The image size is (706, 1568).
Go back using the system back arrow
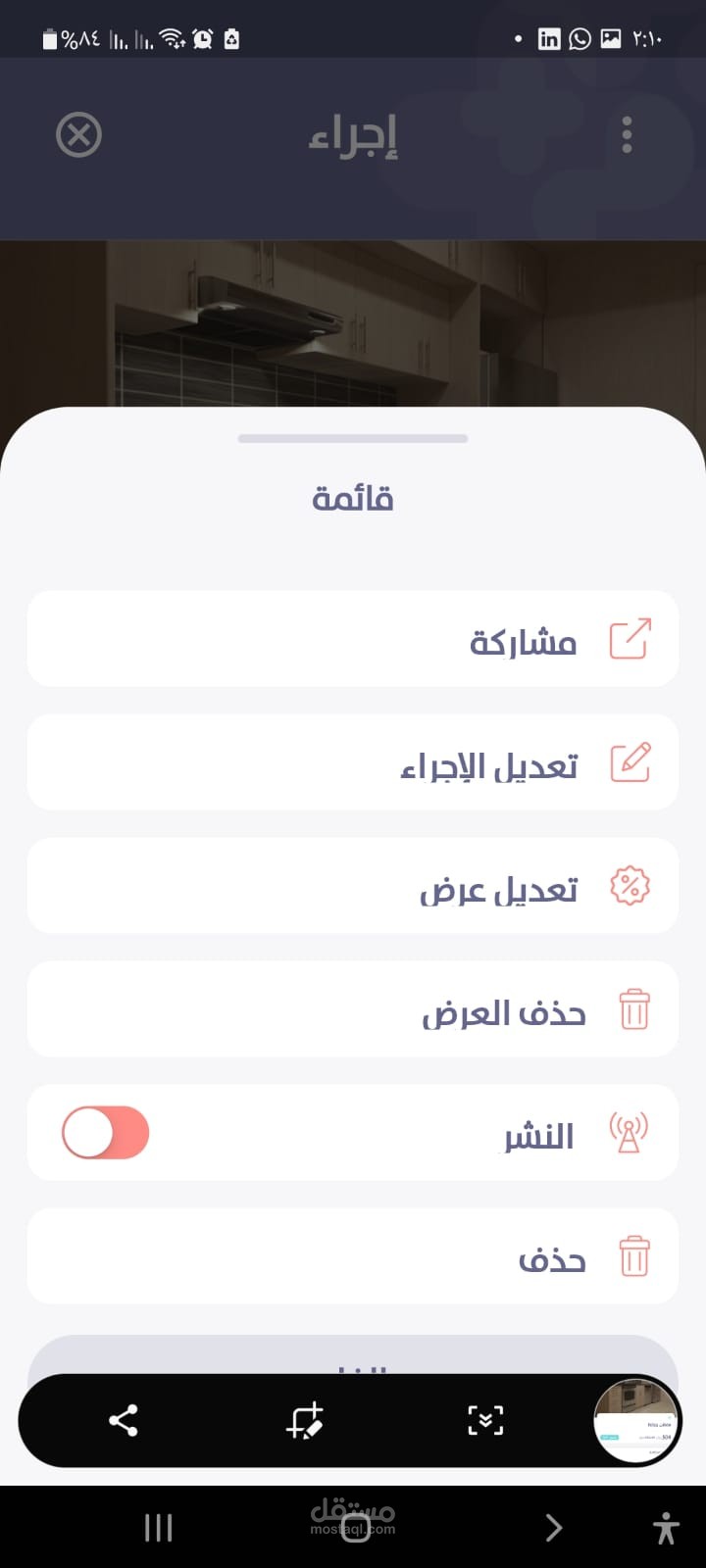pos(554,1527)
